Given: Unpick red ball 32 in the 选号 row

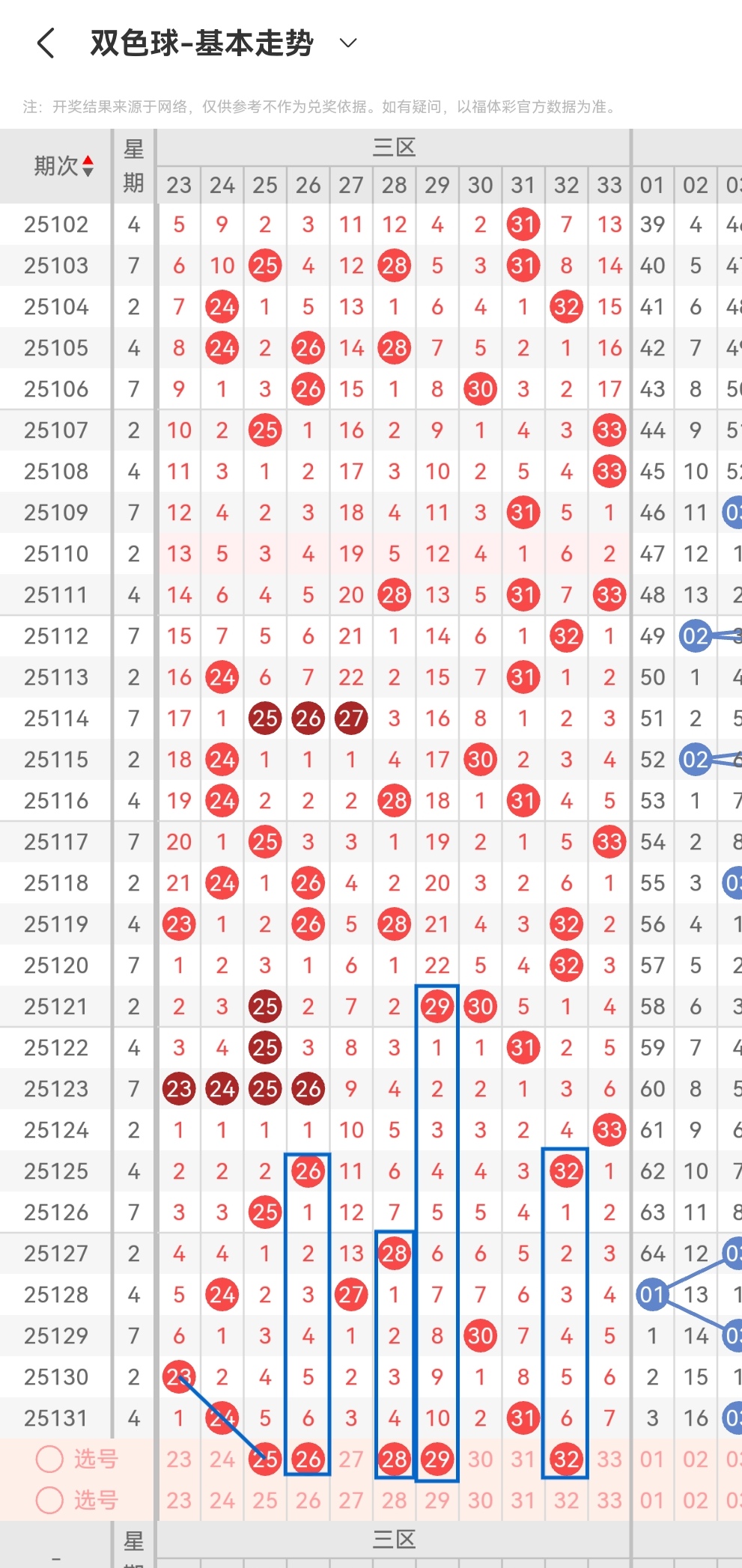Looking at the screenshot, I should click(566, 1459).
